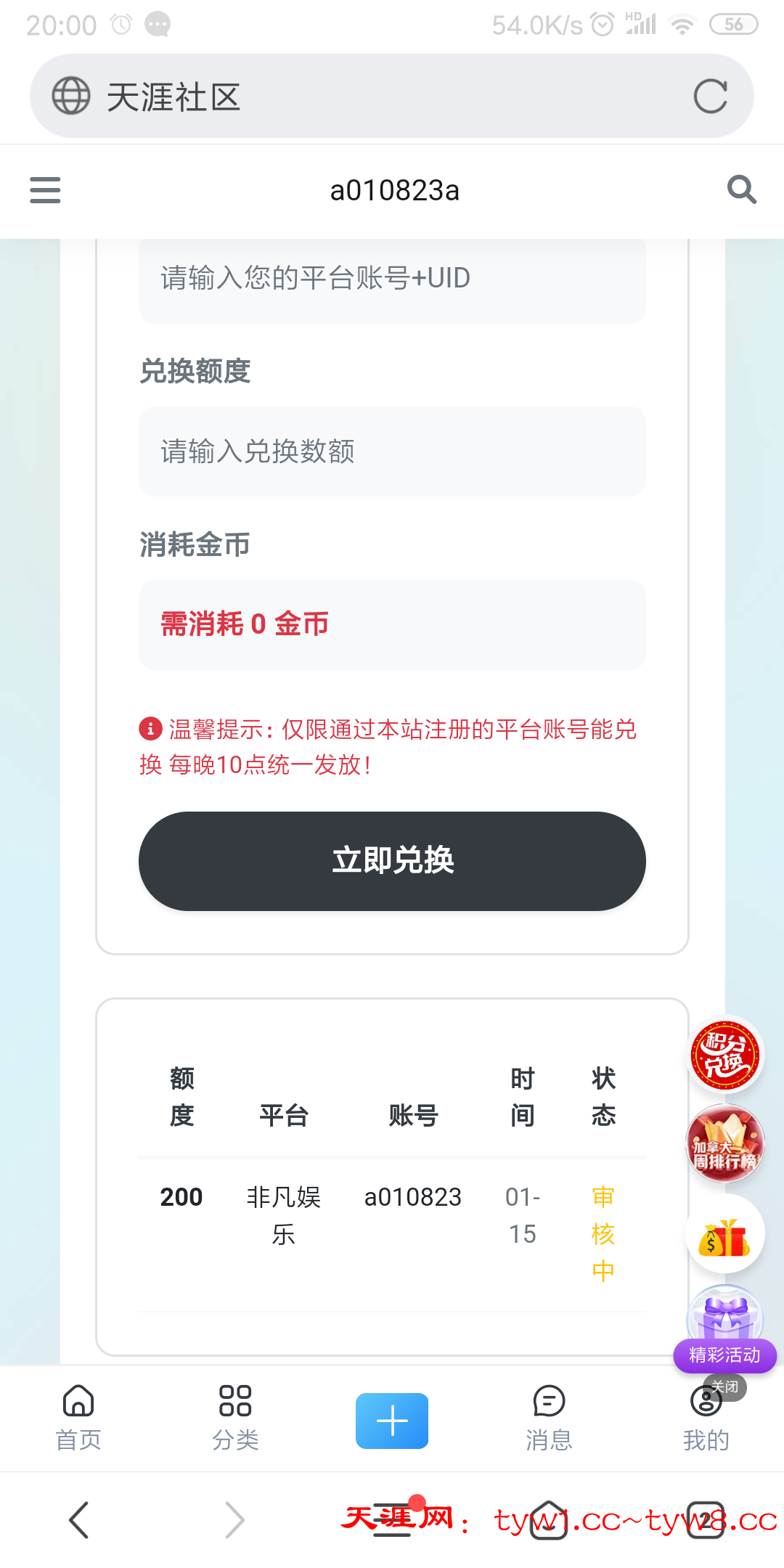
Task: Open the money bag gift floating icon
Action: coord(725,1236)
